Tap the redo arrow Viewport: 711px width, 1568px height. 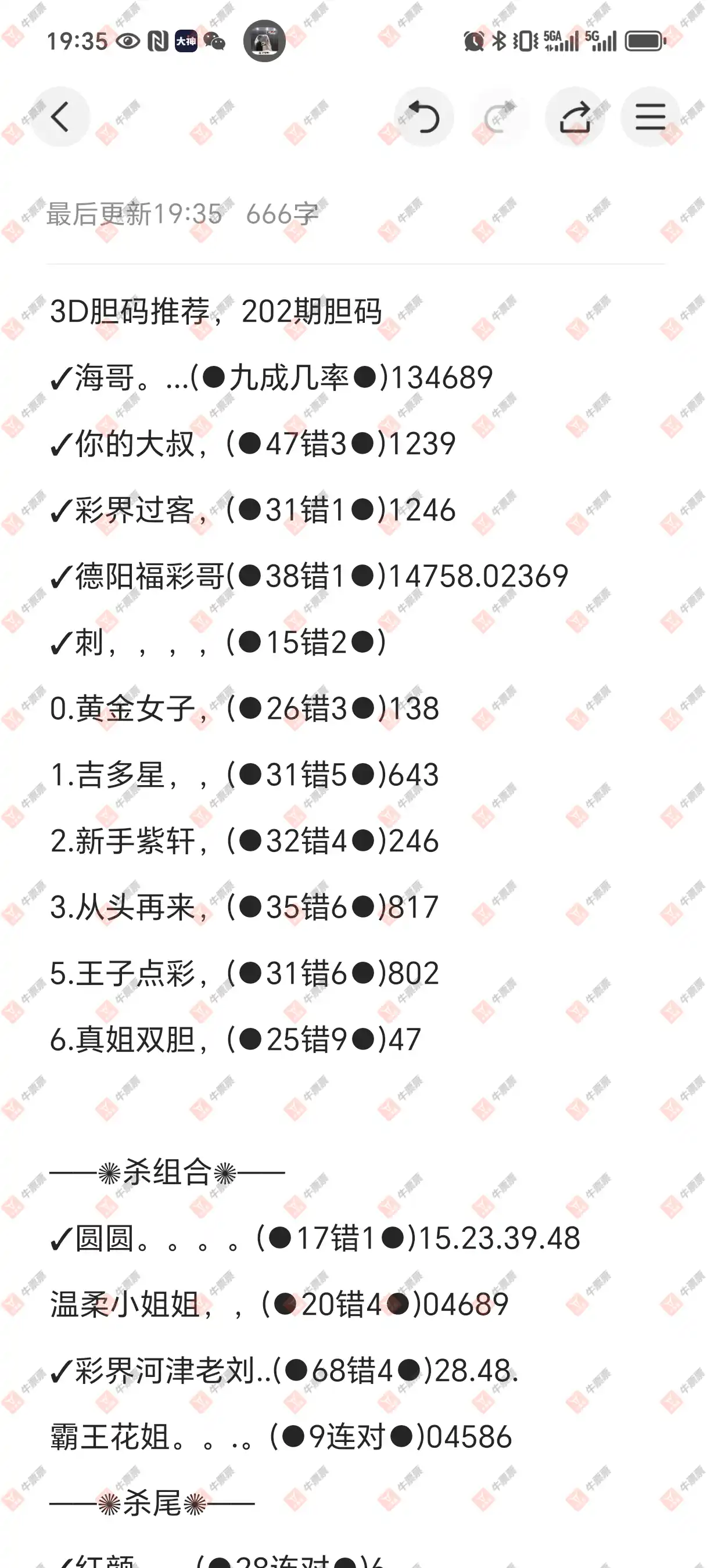click(499, 117)
